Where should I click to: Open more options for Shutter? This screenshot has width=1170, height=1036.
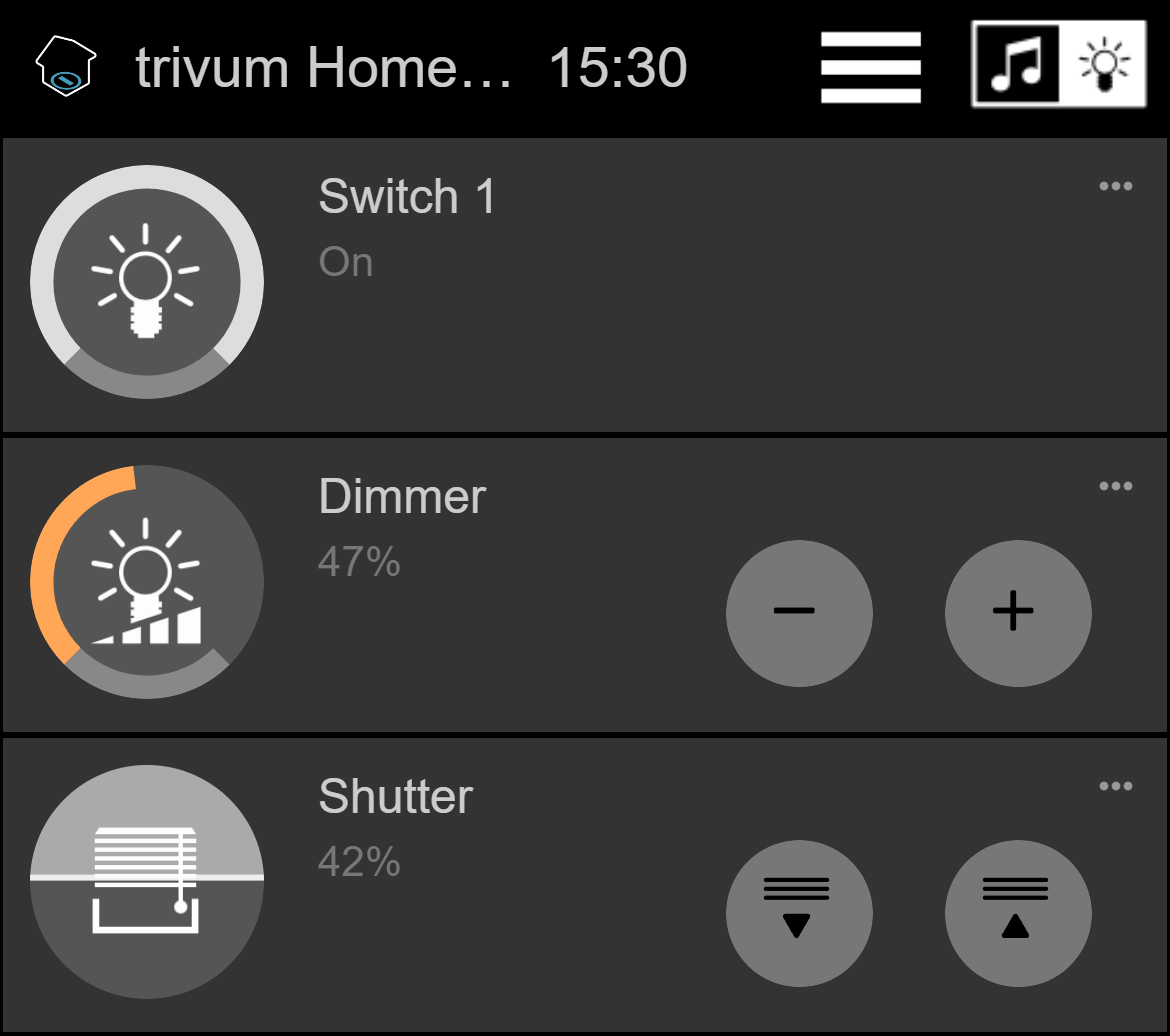coord(1115,787)
